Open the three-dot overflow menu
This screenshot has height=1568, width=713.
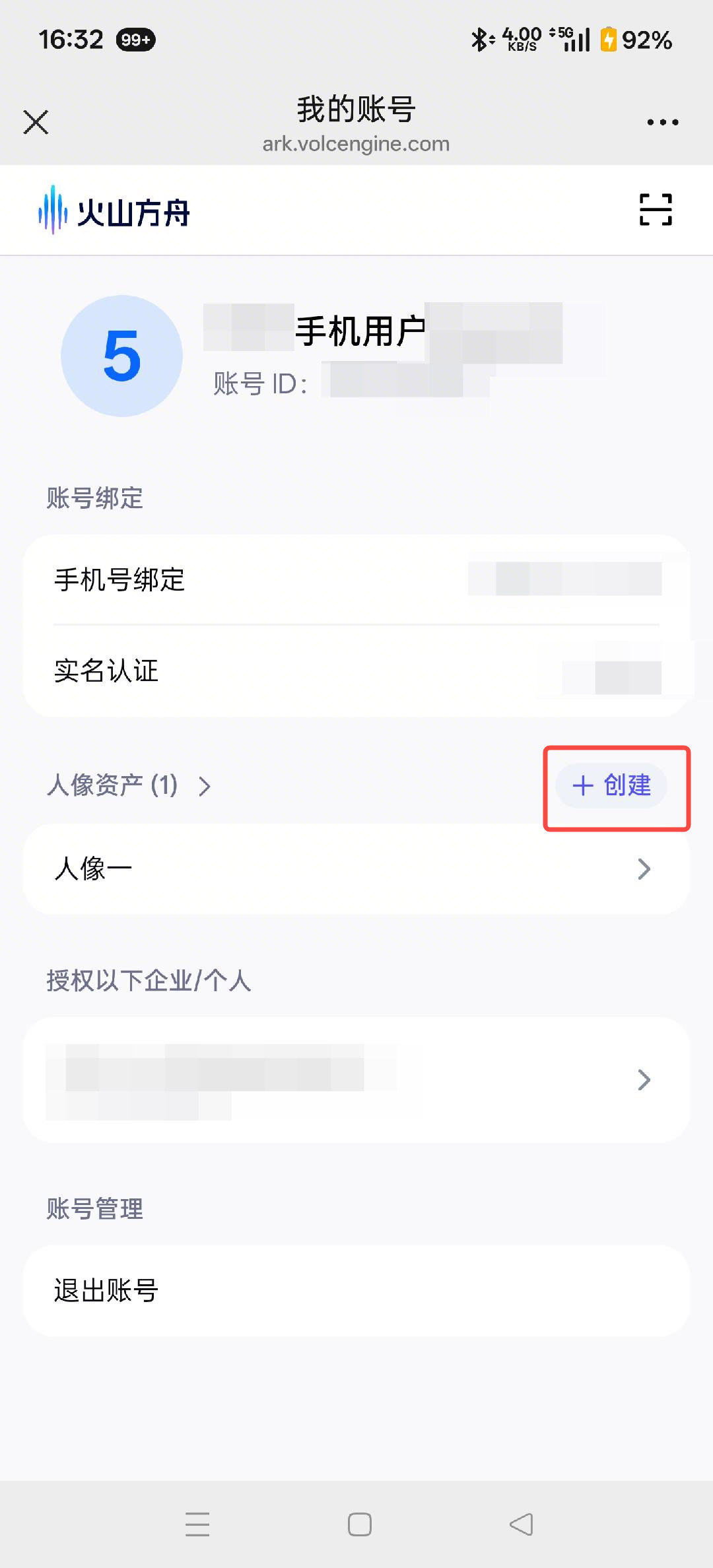[x=662, y=122]
